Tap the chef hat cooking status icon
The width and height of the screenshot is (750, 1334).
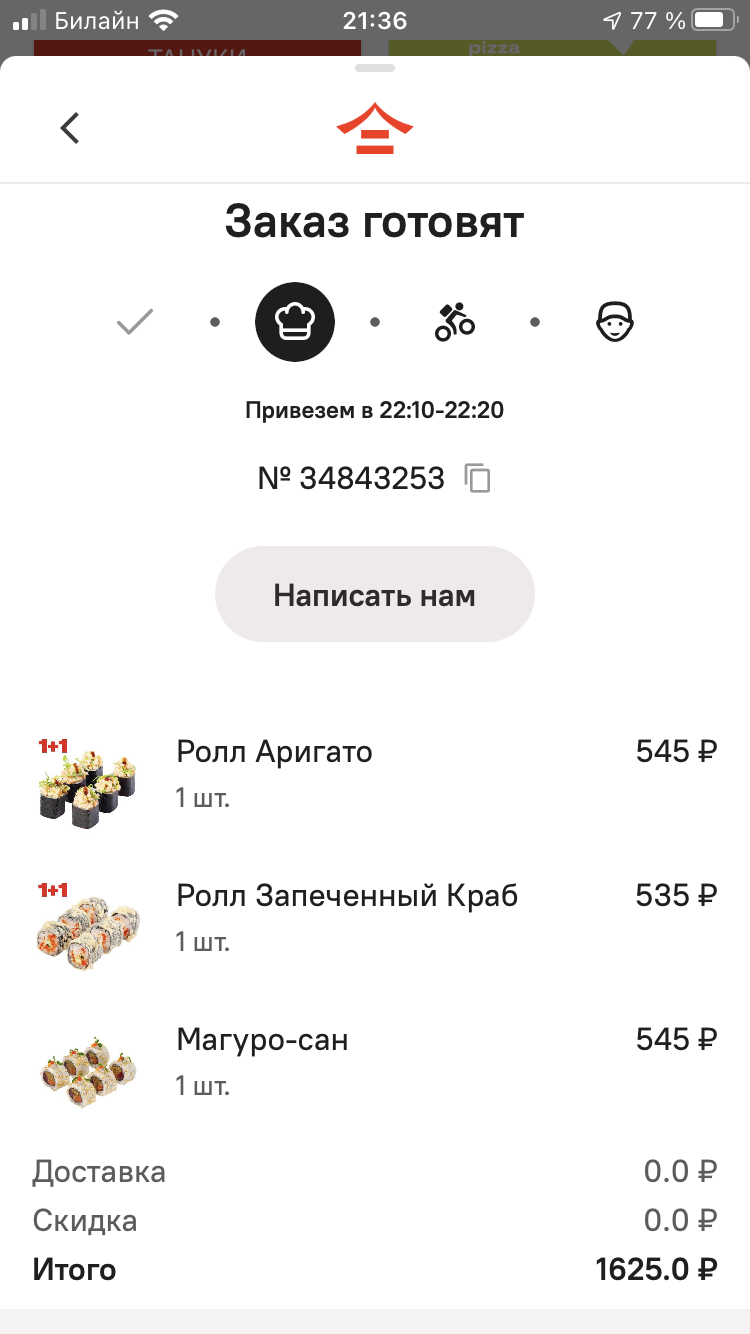click(294, 321)
